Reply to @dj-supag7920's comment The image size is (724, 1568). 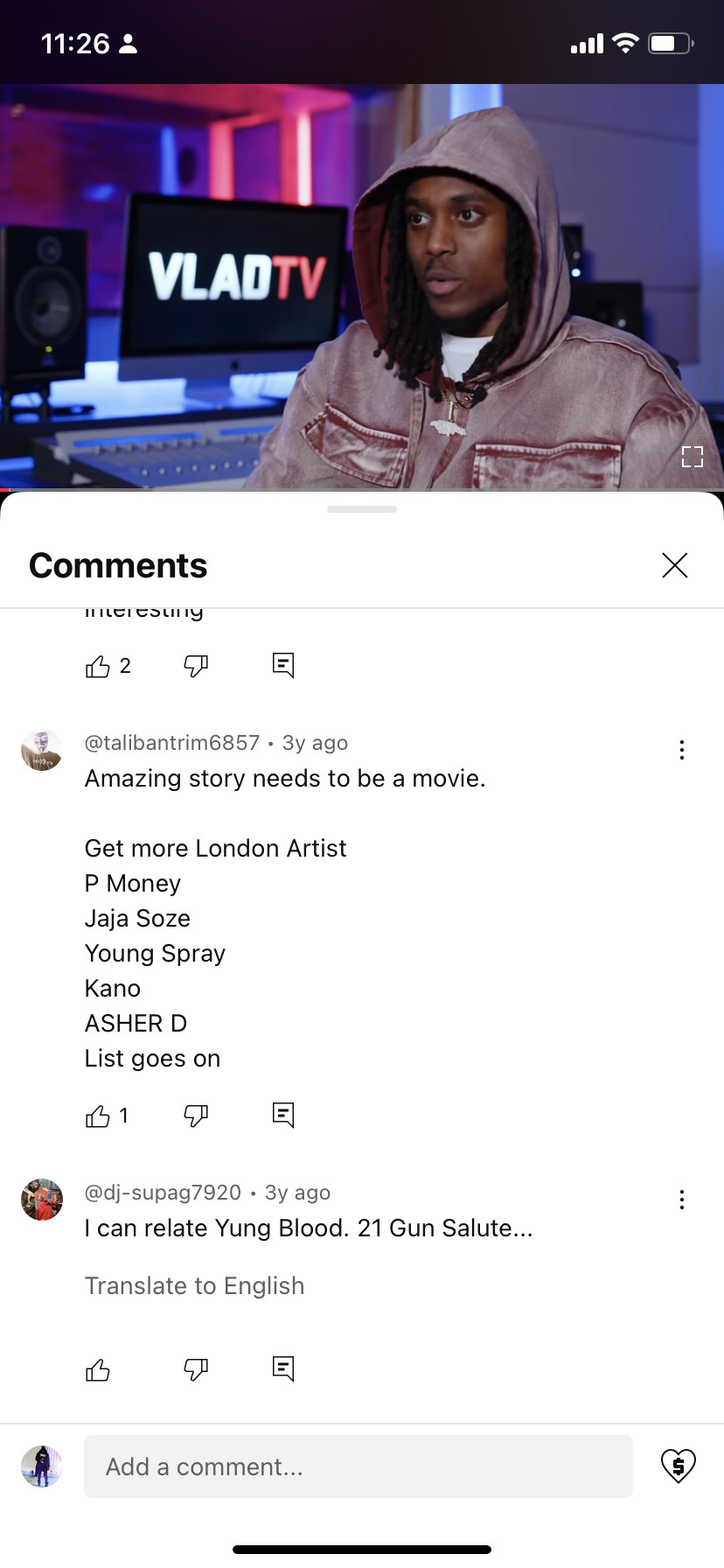[x=282, y=1368]
